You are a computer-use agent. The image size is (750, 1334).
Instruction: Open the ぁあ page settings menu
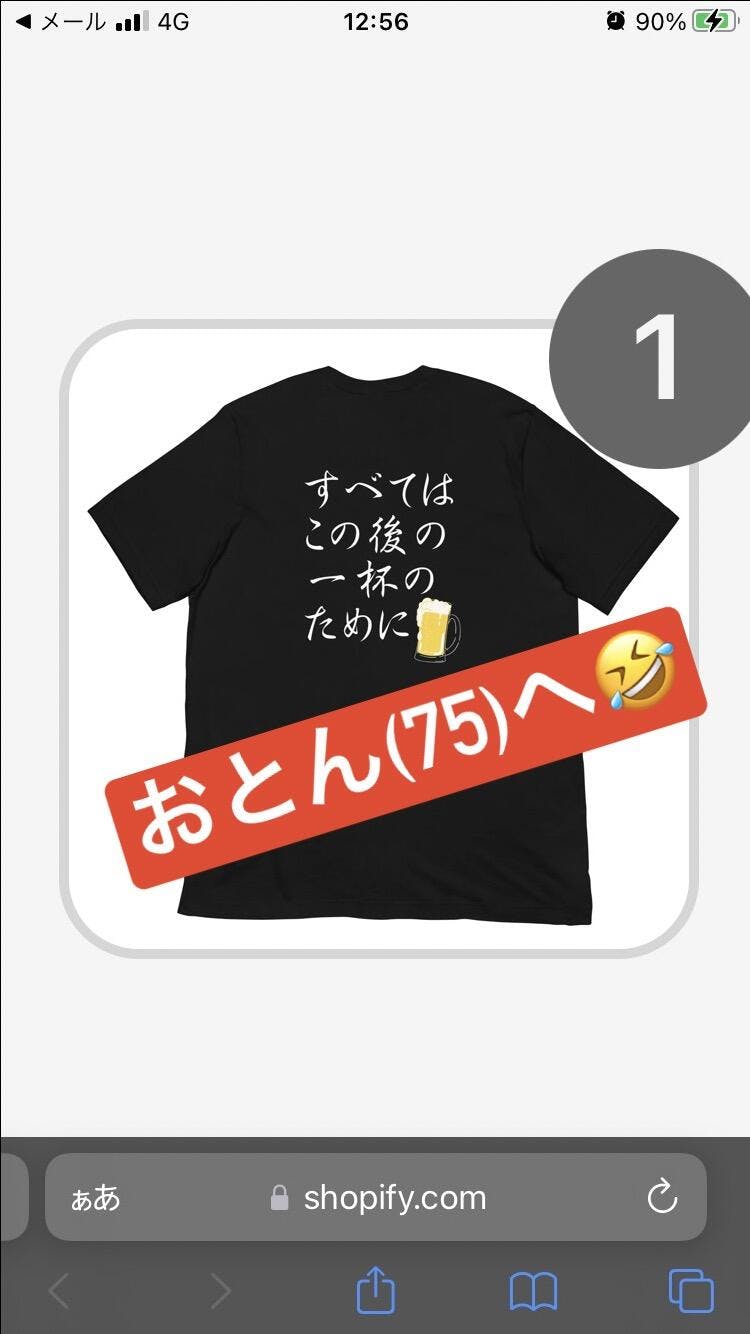95,1198
